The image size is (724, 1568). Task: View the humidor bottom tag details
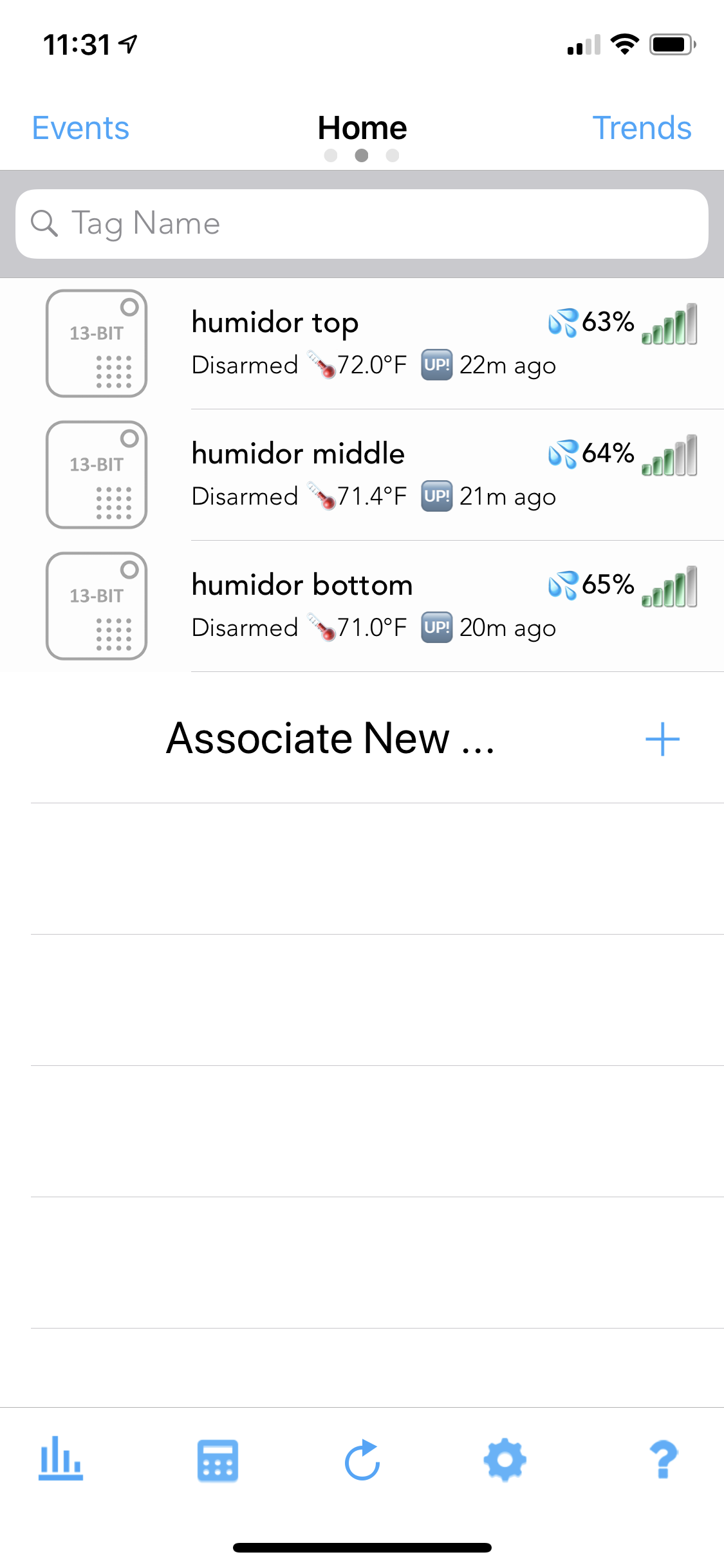tap(362, 606)
